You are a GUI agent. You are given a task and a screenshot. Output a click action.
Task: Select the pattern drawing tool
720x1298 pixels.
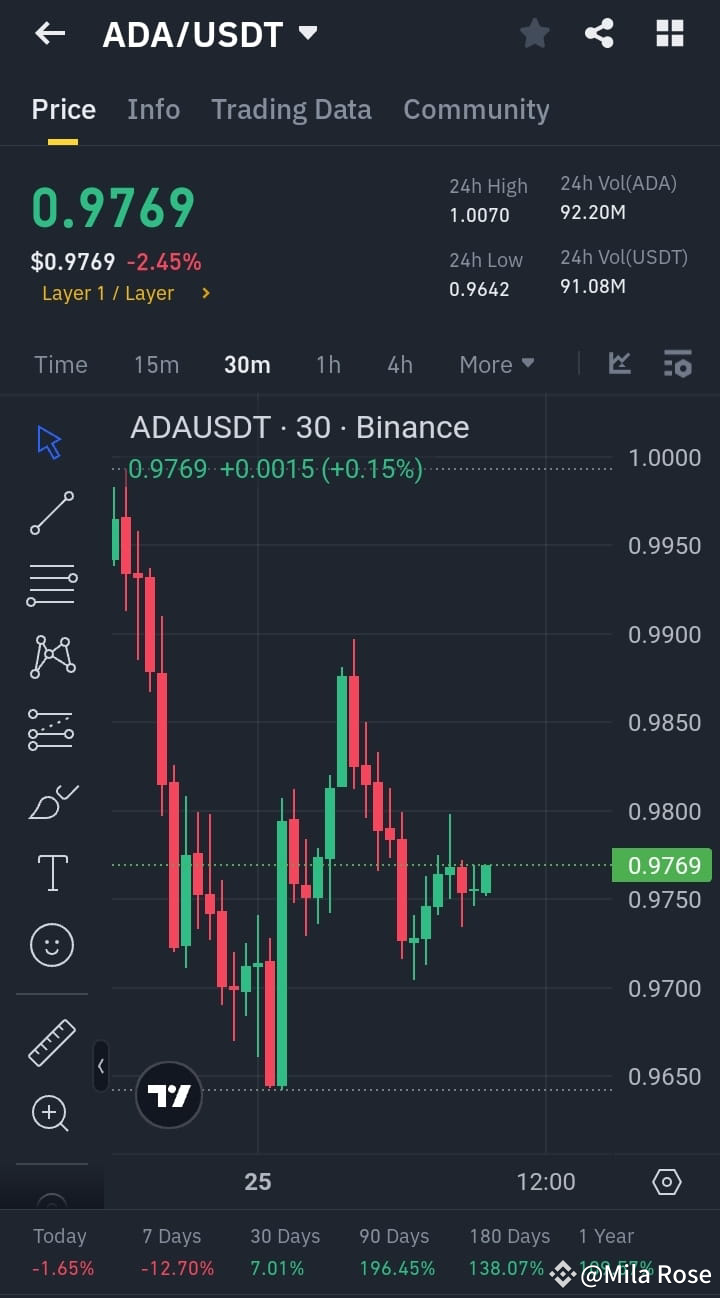point(51,656)
